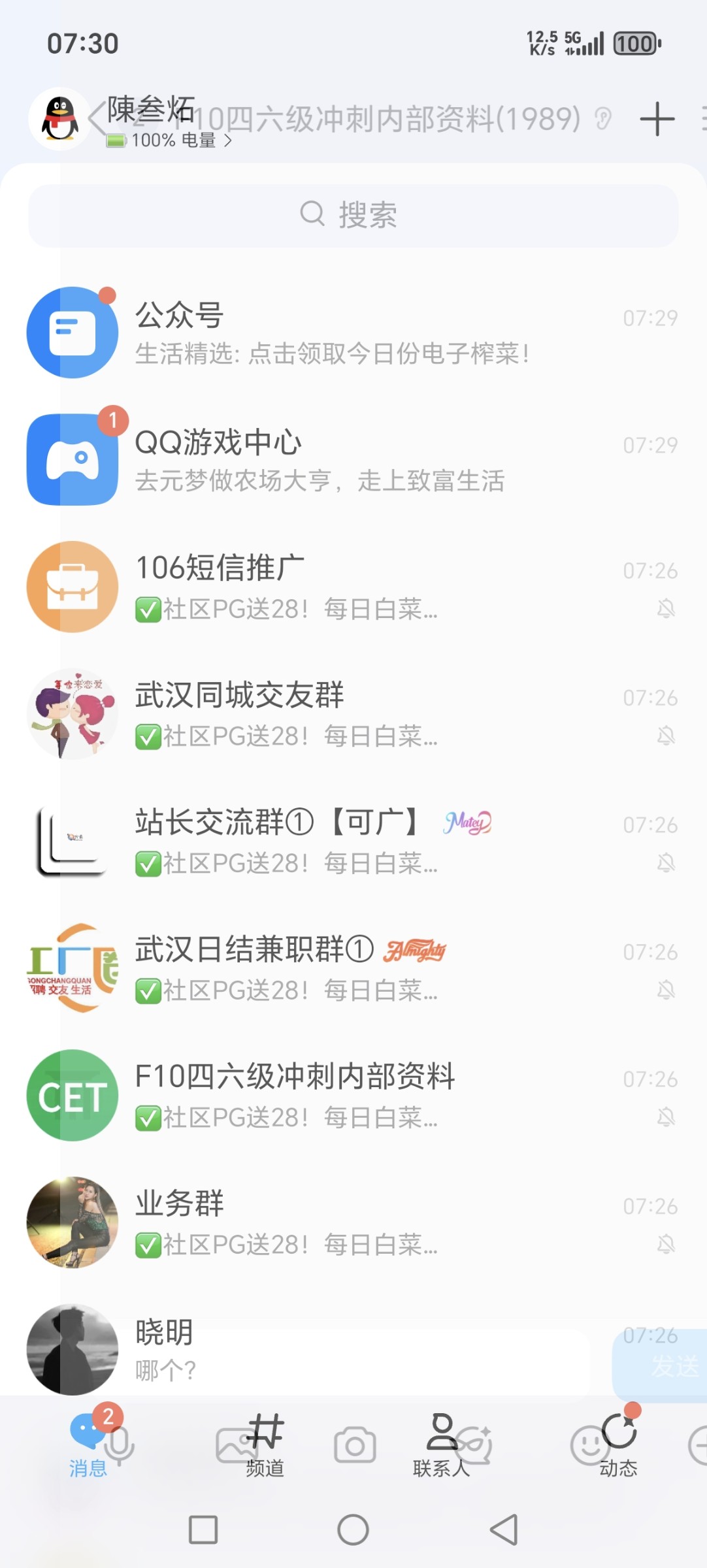The height and width of the screenshot is (1568, 707).
Task: Switch to the 动态 tab
Action: click(617, 1463)
